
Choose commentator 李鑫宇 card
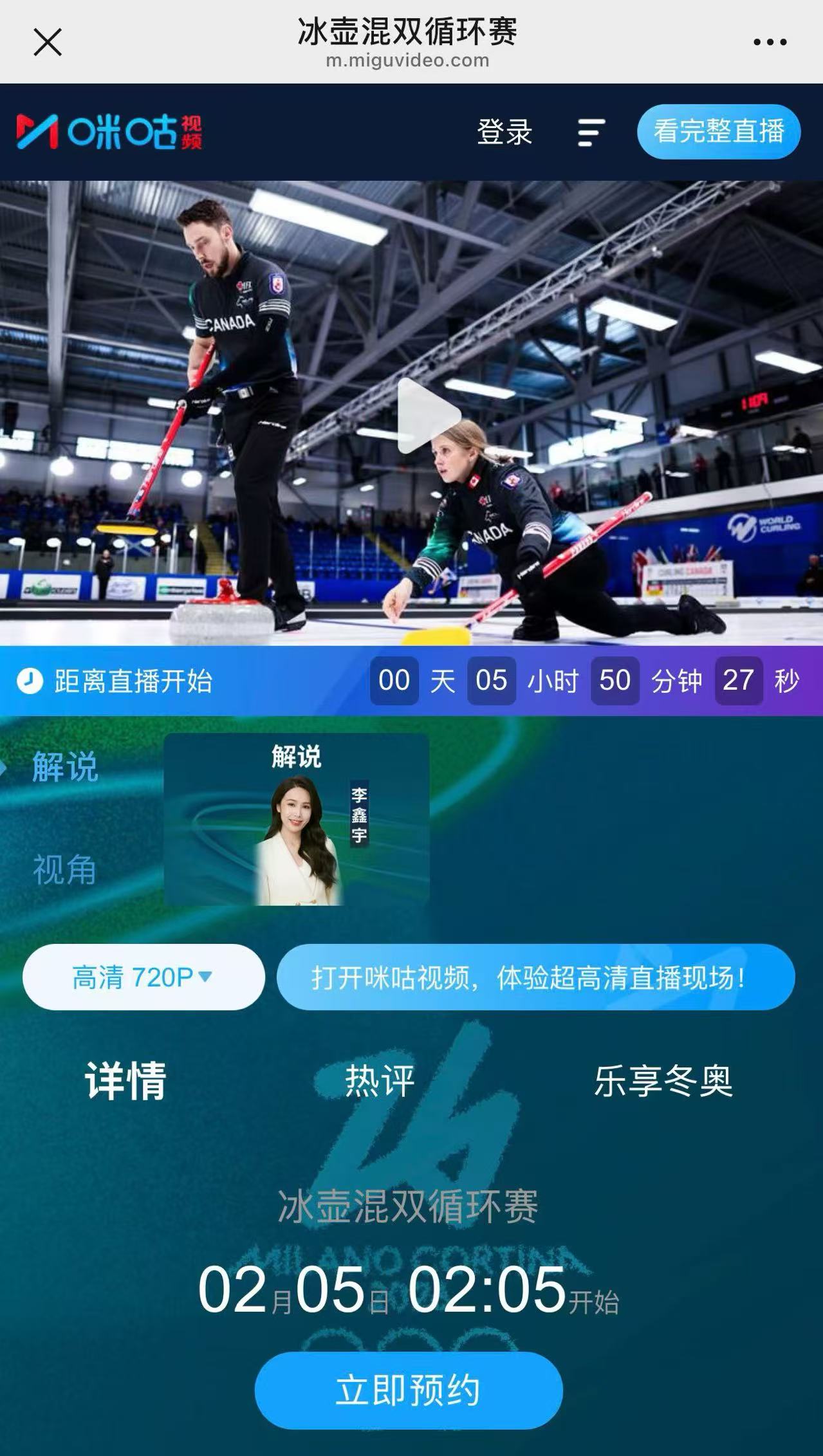pyautogui.click(x=296, y=820)
